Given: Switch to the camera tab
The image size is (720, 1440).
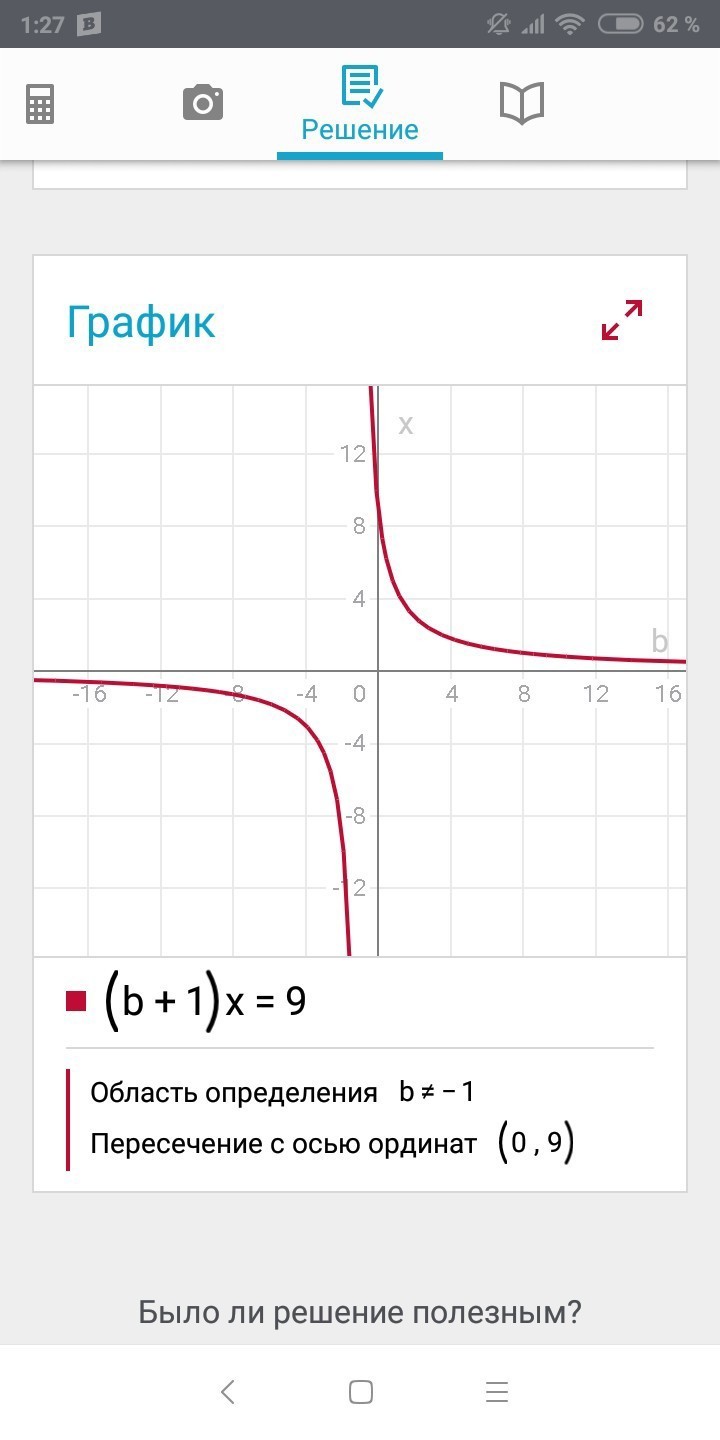Looking at the screenshot, I should click(x=203, y=103).
